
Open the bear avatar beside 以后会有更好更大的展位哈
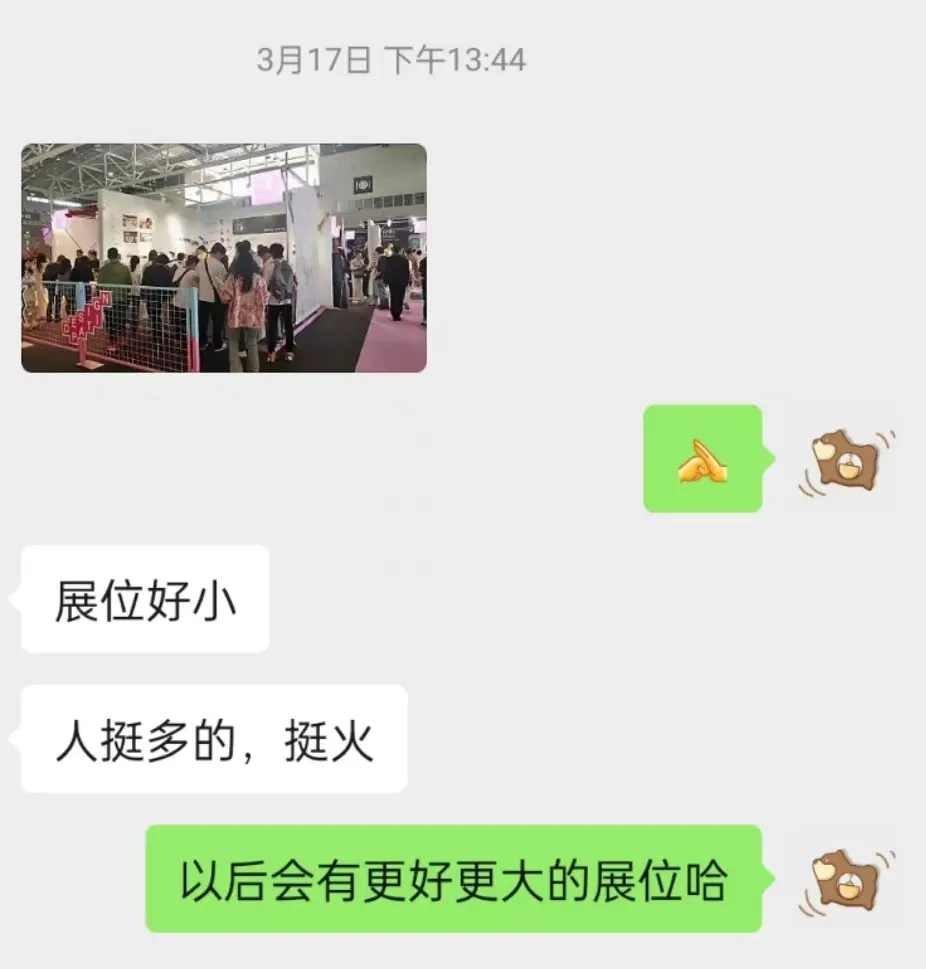[846, 880]
